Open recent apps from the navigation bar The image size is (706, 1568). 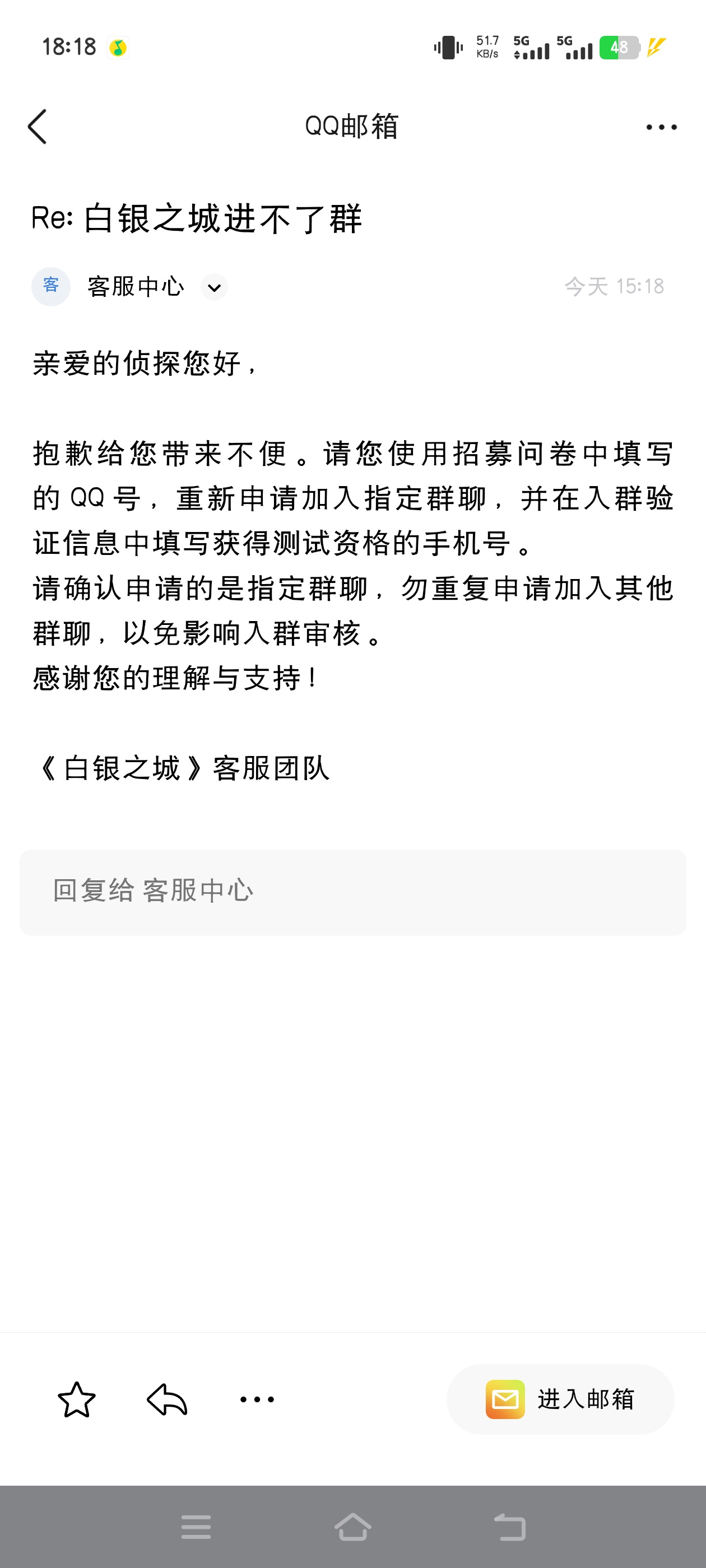tap(196, 1527)
